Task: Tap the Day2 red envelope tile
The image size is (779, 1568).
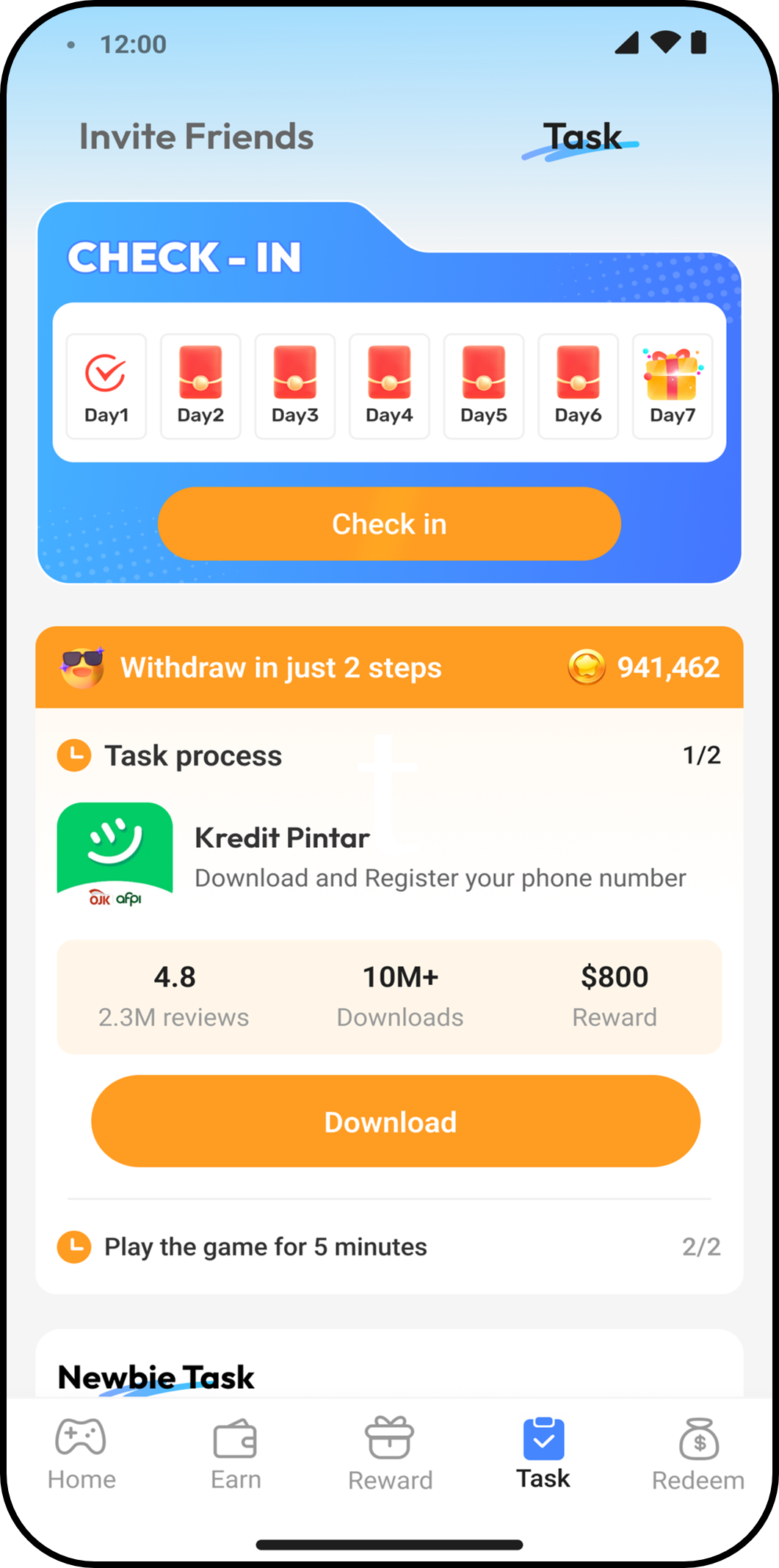Action: 200,387
